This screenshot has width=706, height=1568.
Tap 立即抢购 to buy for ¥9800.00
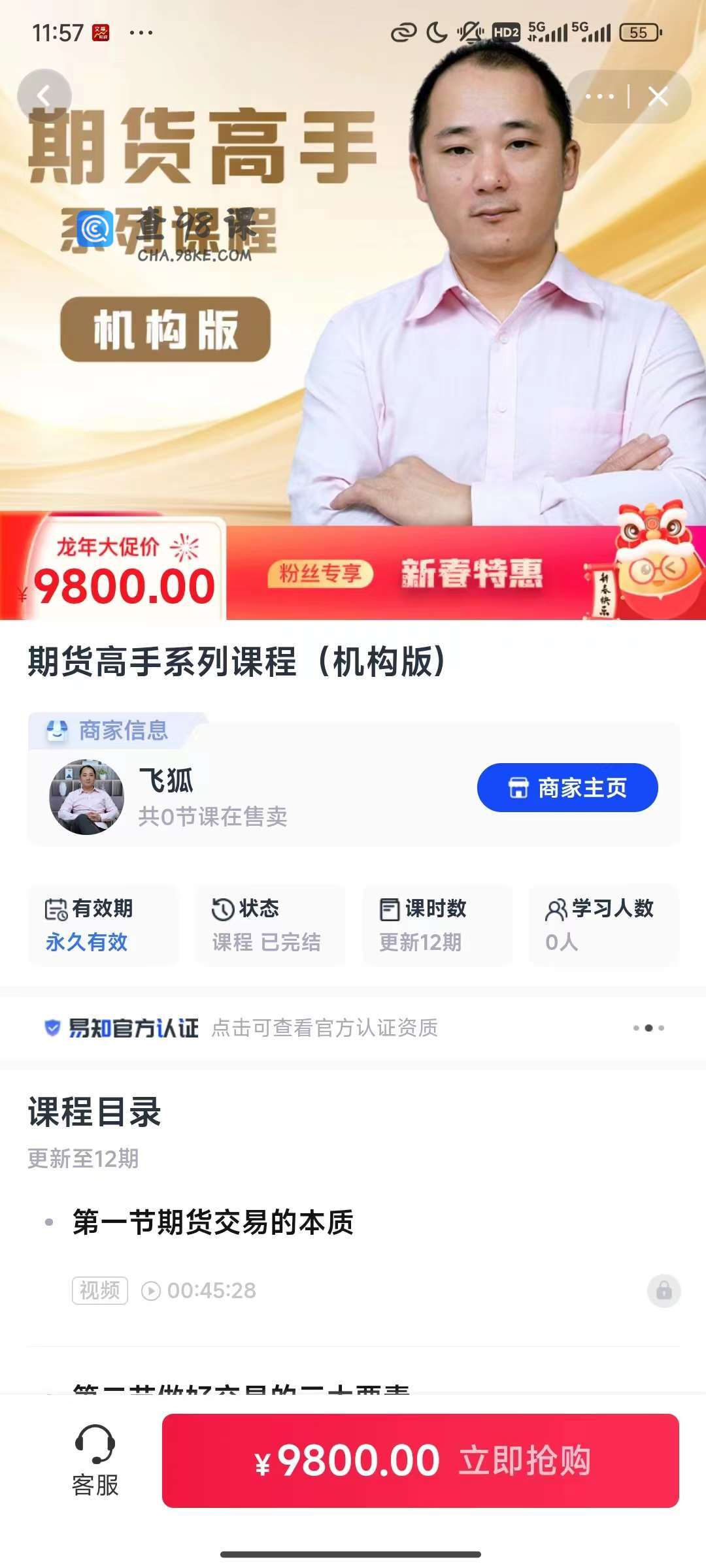pos(420,1461)
